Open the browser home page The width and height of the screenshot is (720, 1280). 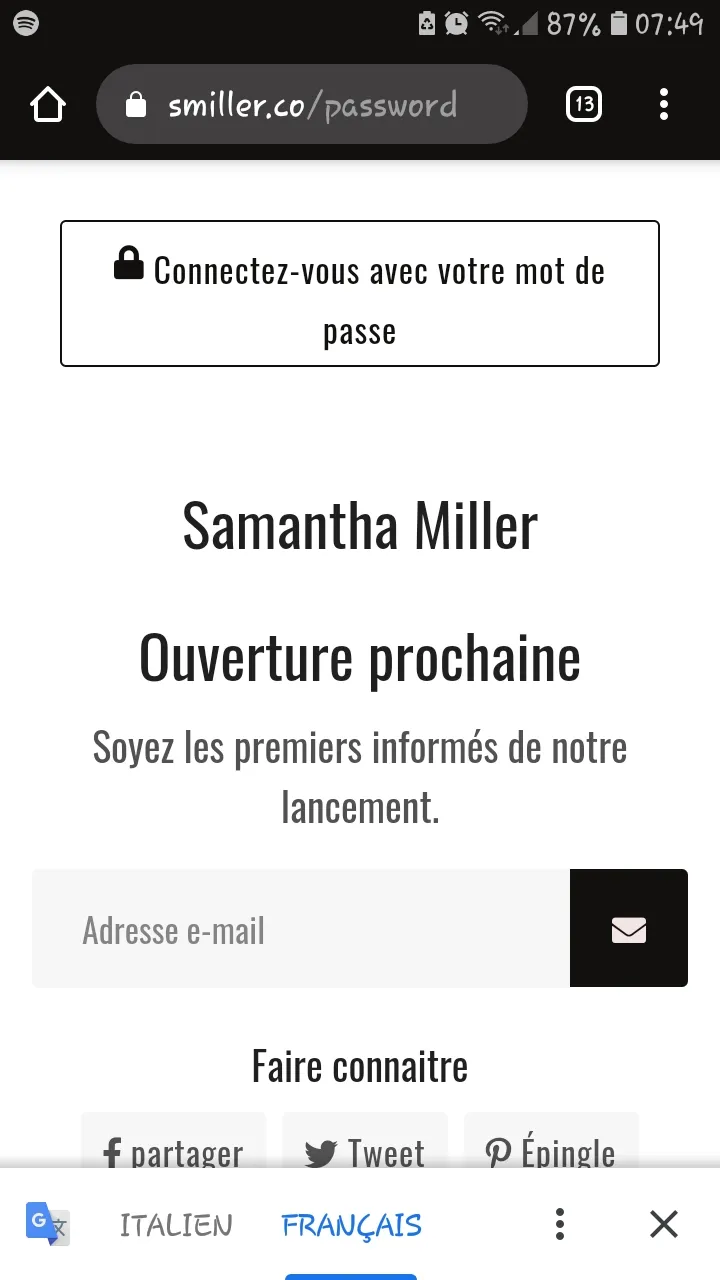point(48,104)
